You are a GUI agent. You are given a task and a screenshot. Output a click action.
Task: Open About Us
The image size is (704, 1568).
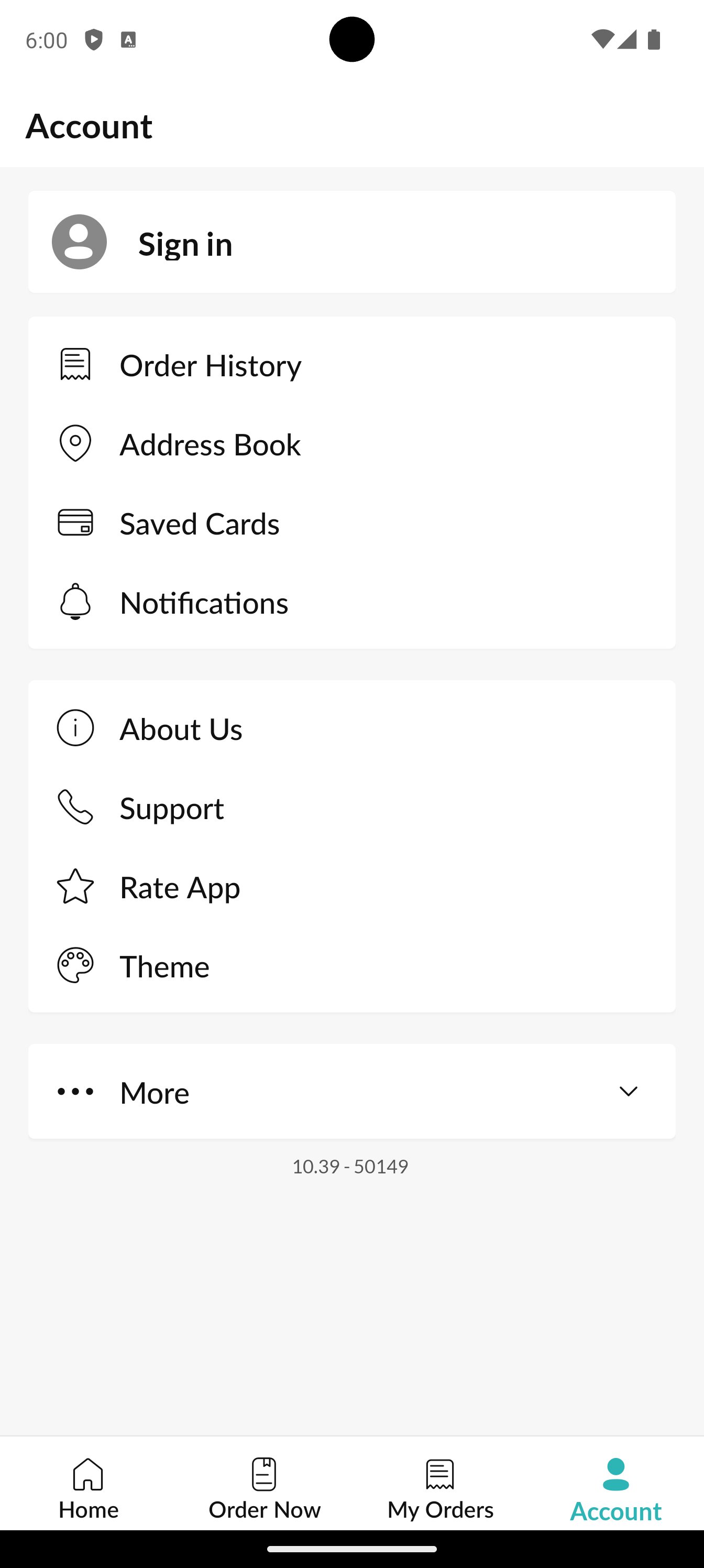pos(181,728)
